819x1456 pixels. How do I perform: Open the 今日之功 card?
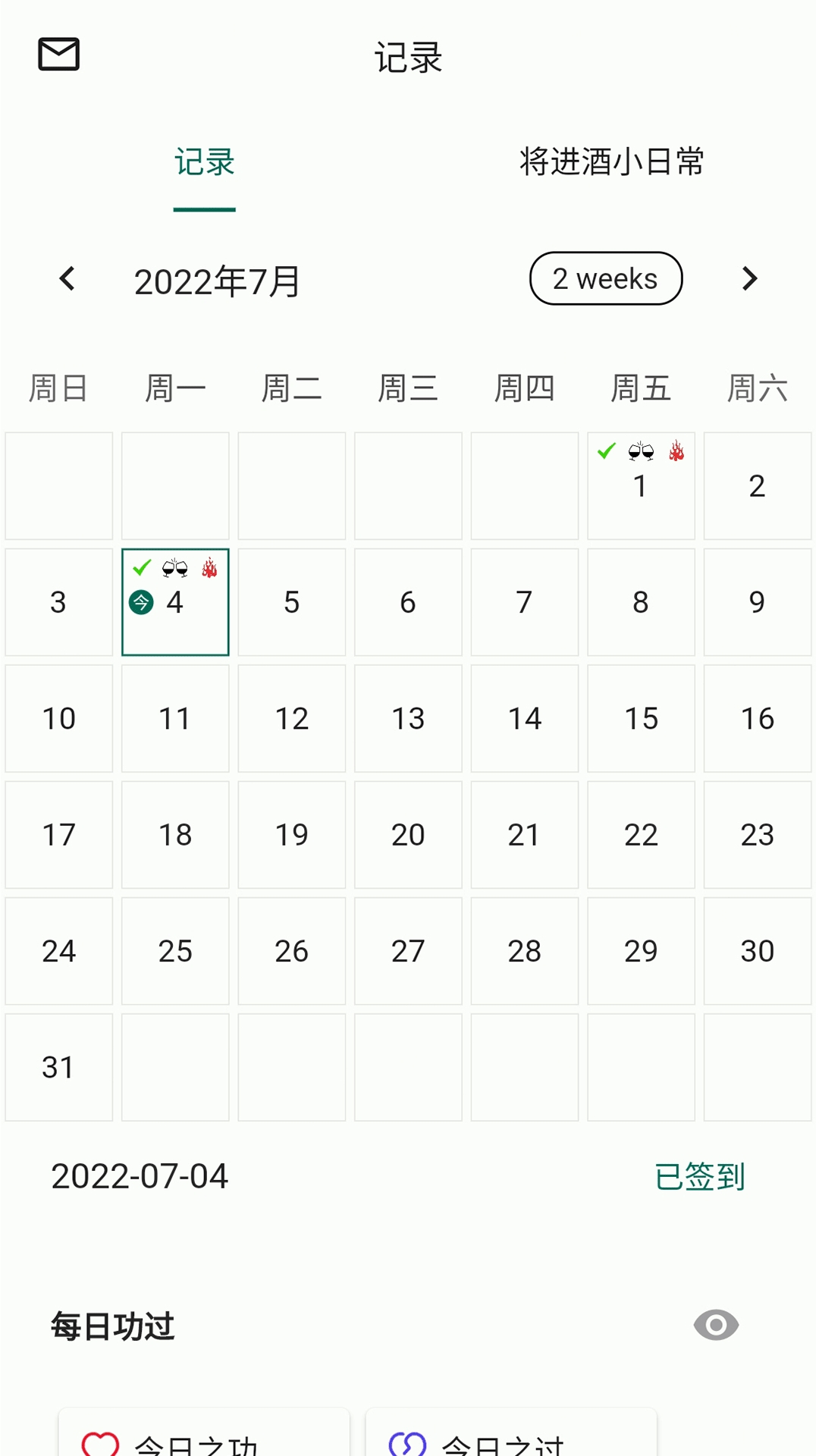coord(204,1432)
